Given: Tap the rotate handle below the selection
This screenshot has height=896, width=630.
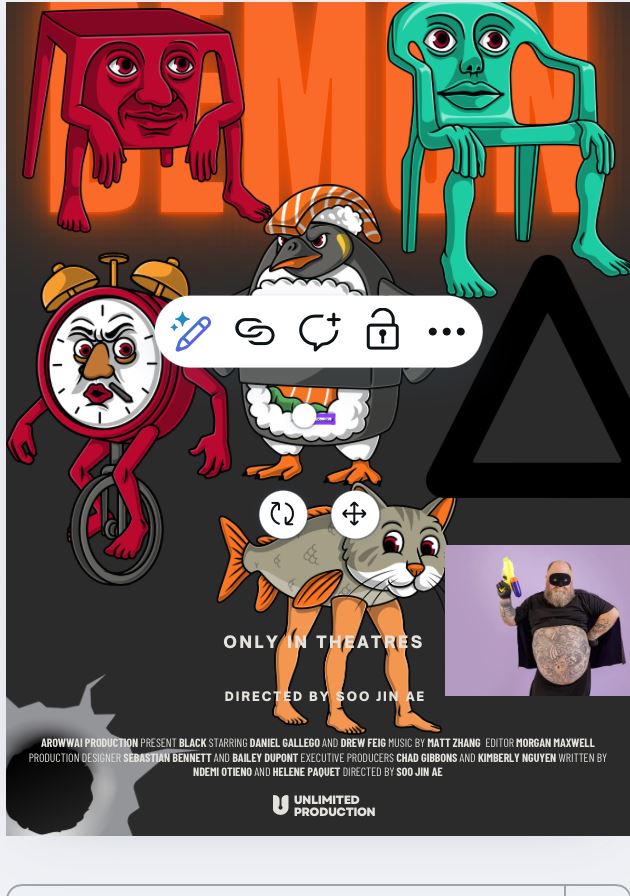Looking at the screenshot, I should pos(283,514).
